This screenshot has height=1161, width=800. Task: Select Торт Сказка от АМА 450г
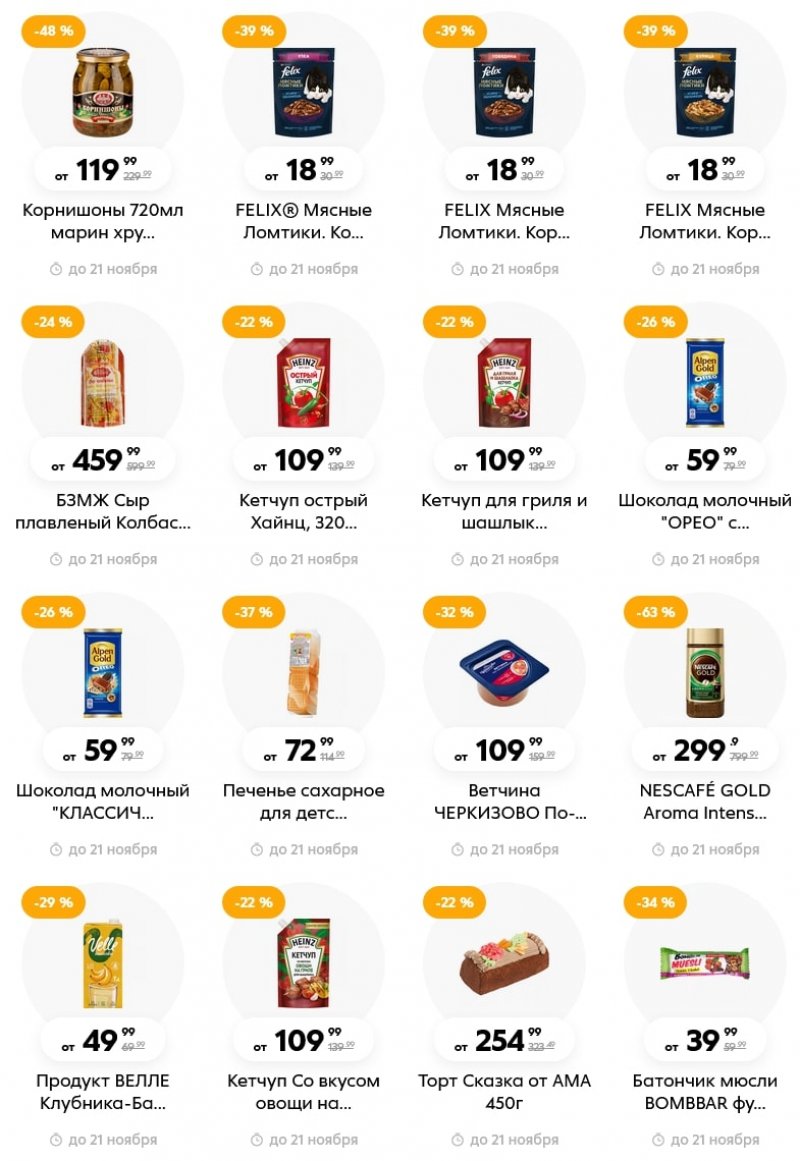[x=504, y=1091]
